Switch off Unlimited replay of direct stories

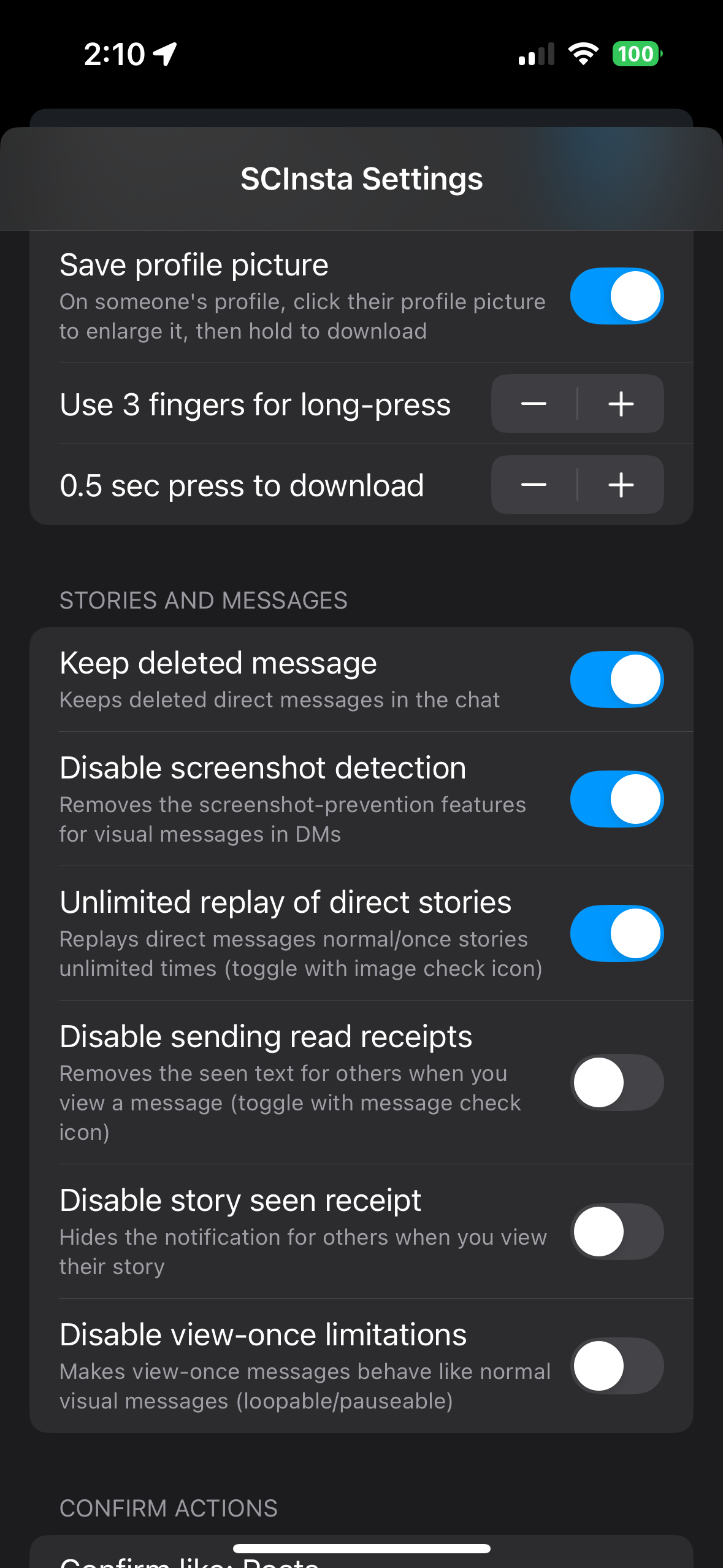(616, 934)
